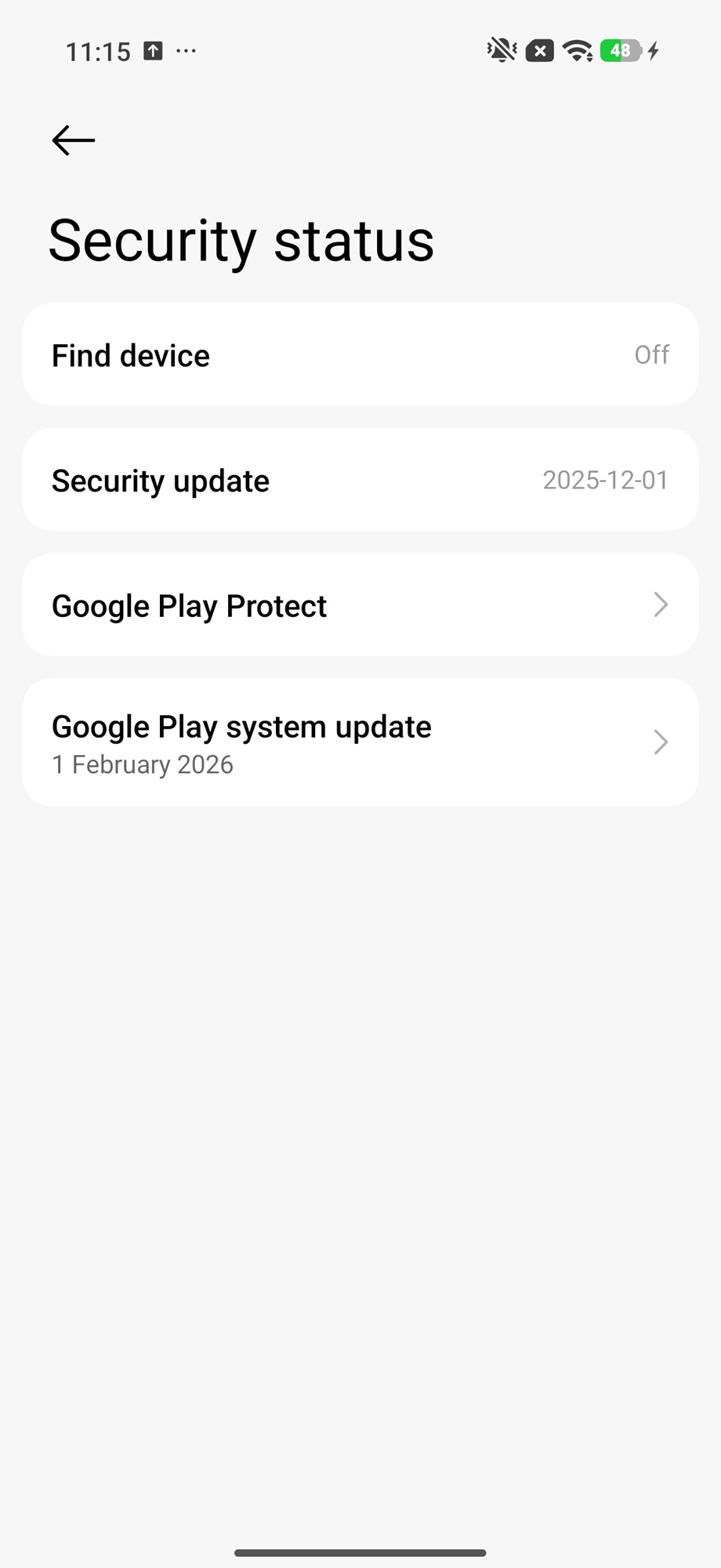Open the Security update row

click(360, 480)
